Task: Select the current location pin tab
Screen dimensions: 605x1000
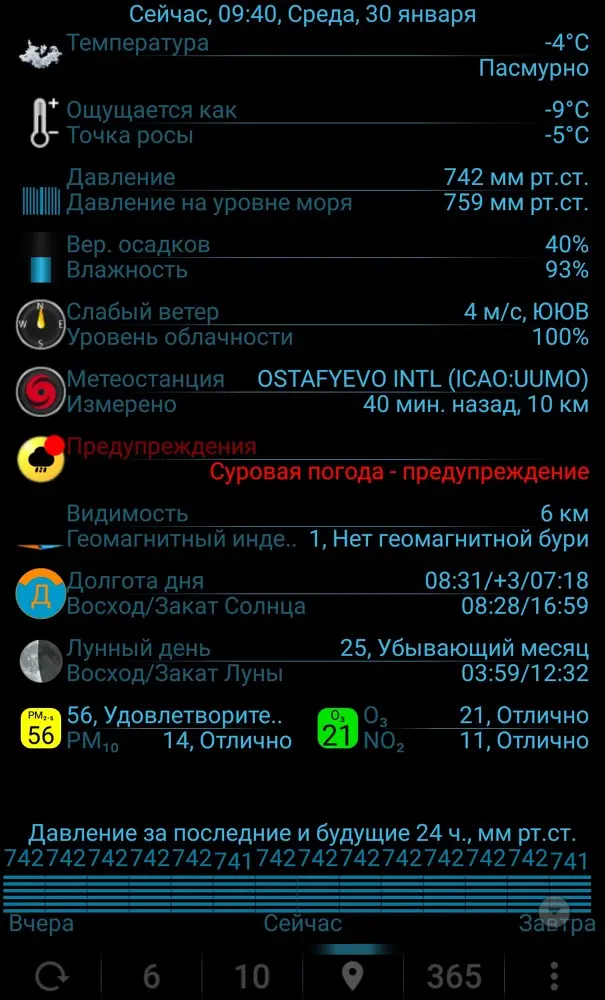Action: [x=353, y=976]
